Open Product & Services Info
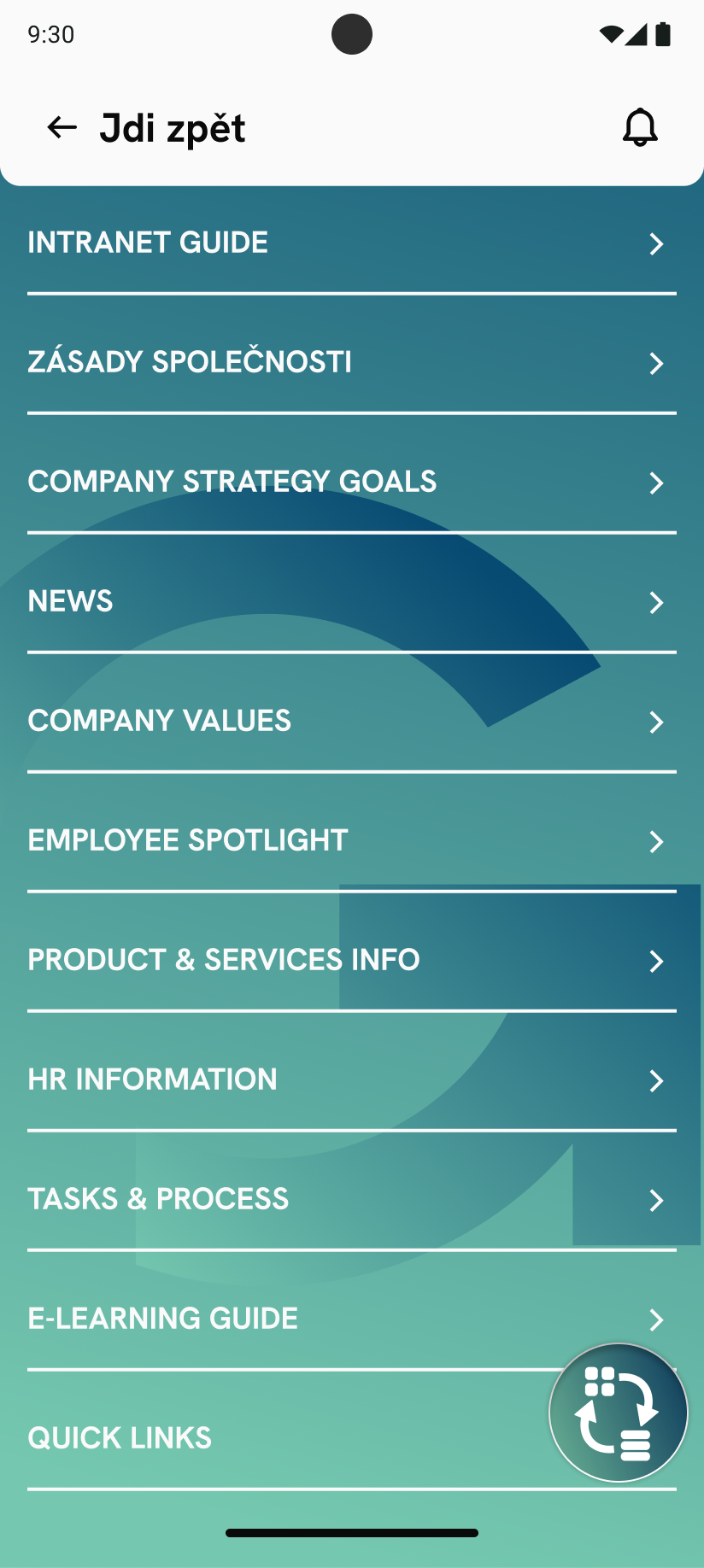Viewport: 704px width, 1568px height. click(x=351, y=961)
